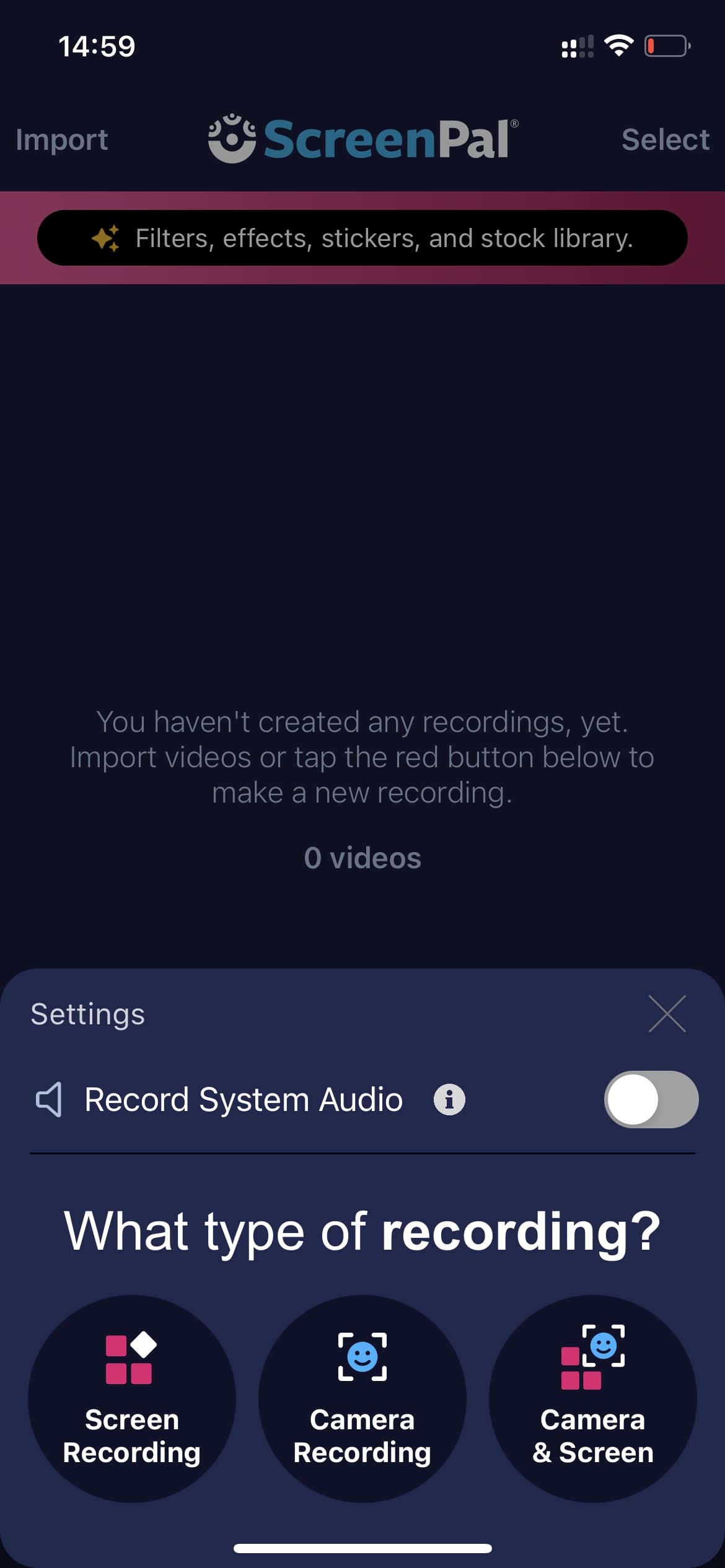
Task: Tap Import in the top bar
Action: [x=62, y=140]
